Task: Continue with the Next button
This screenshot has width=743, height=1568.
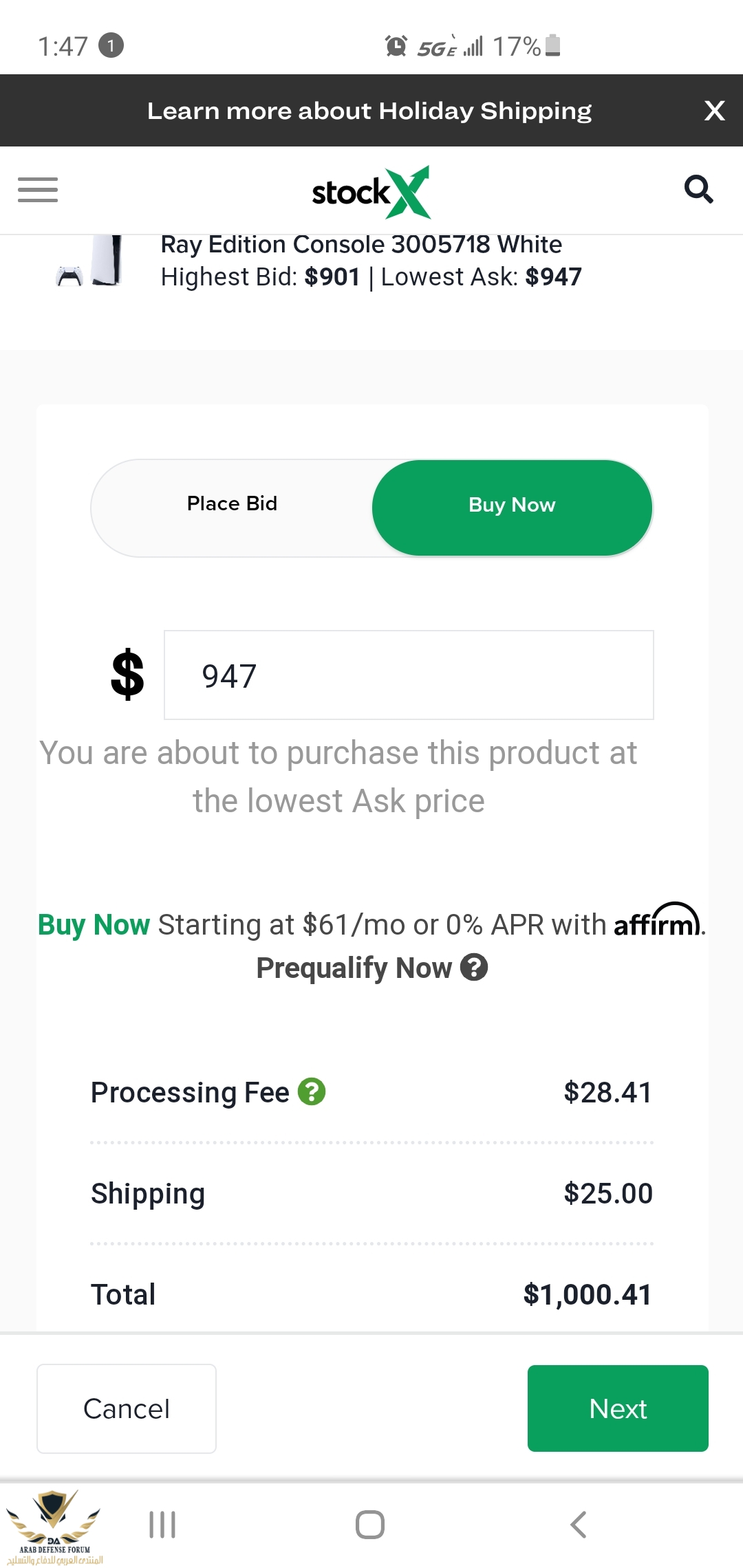Action: click(618, 1408)
